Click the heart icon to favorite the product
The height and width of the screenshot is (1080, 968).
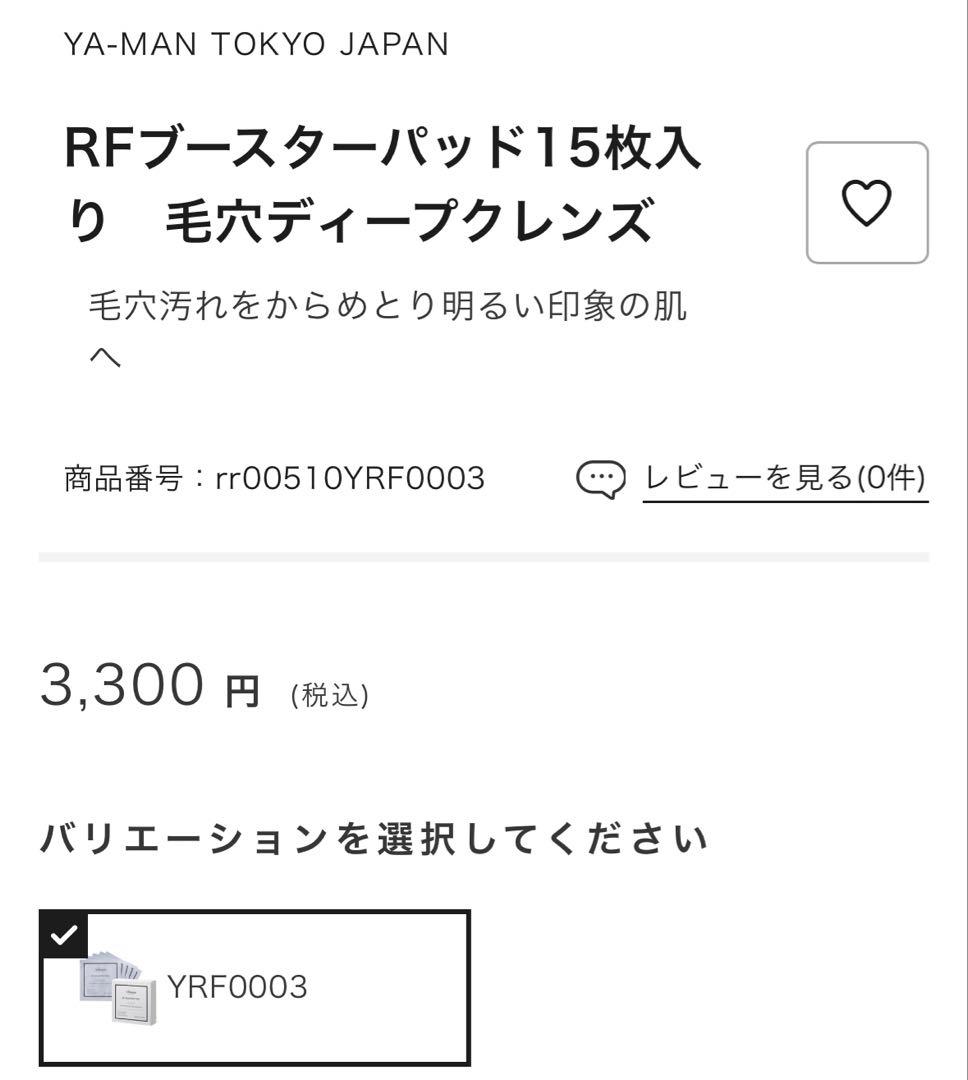866,203
